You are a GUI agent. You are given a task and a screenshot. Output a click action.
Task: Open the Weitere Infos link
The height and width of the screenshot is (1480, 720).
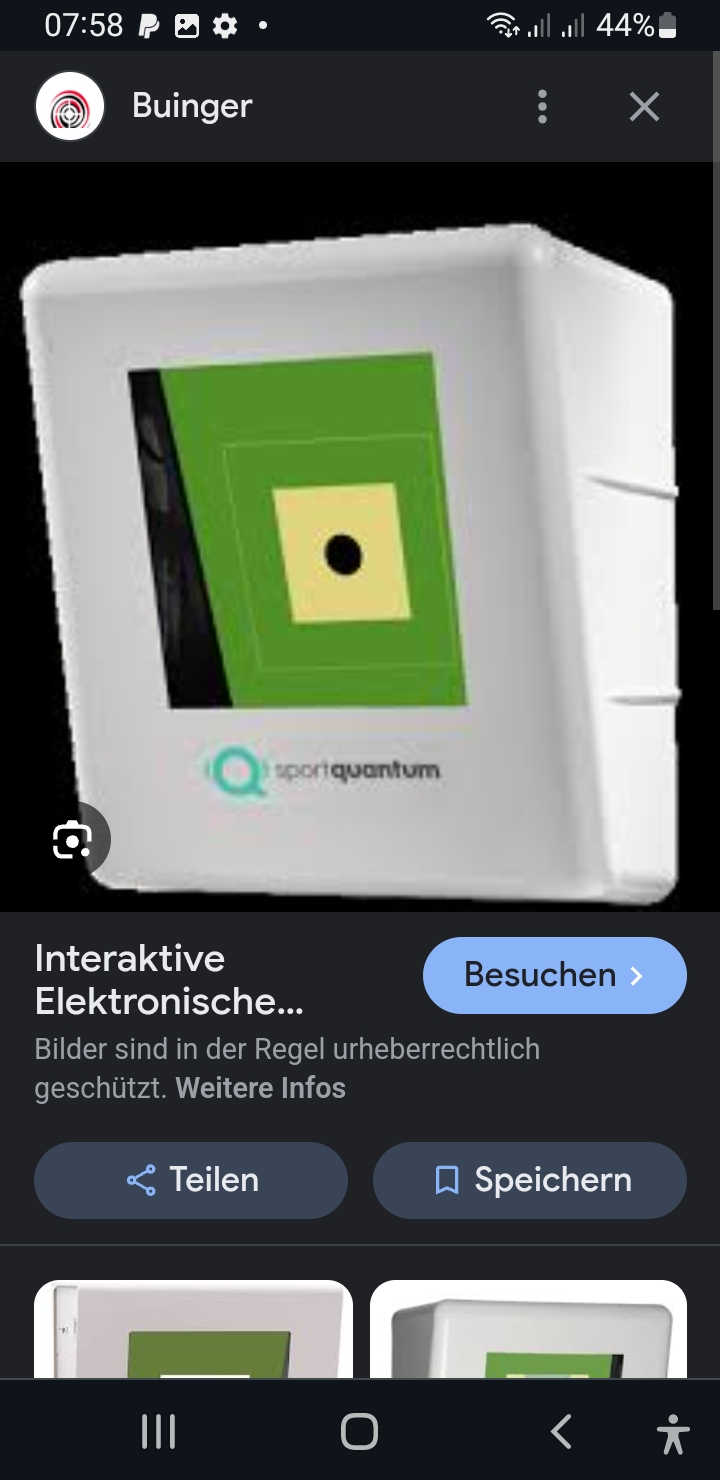[x=260, y=1088]
